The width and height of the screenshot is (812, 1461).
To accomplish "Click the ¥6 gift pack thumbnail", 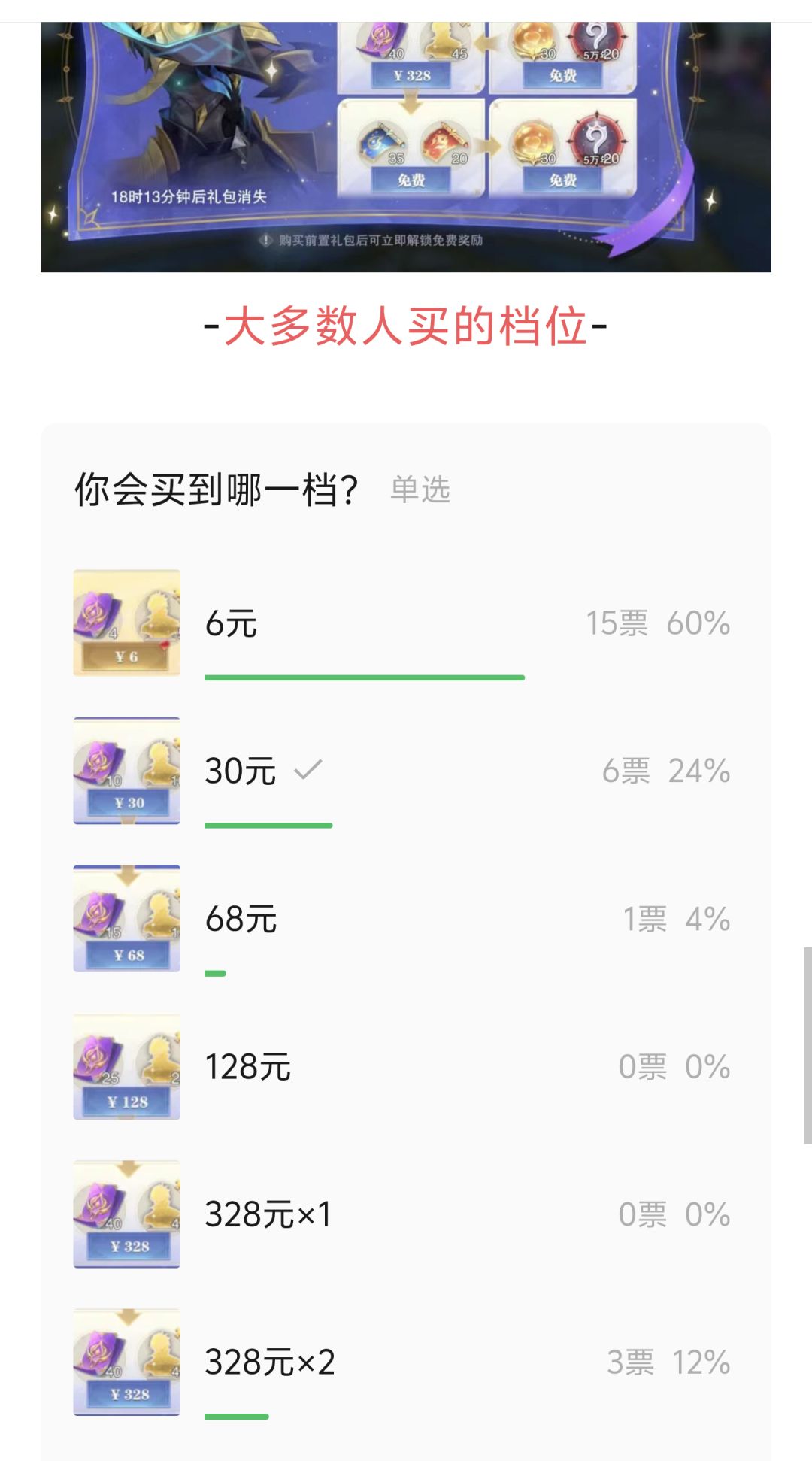I will coord(126,621).
